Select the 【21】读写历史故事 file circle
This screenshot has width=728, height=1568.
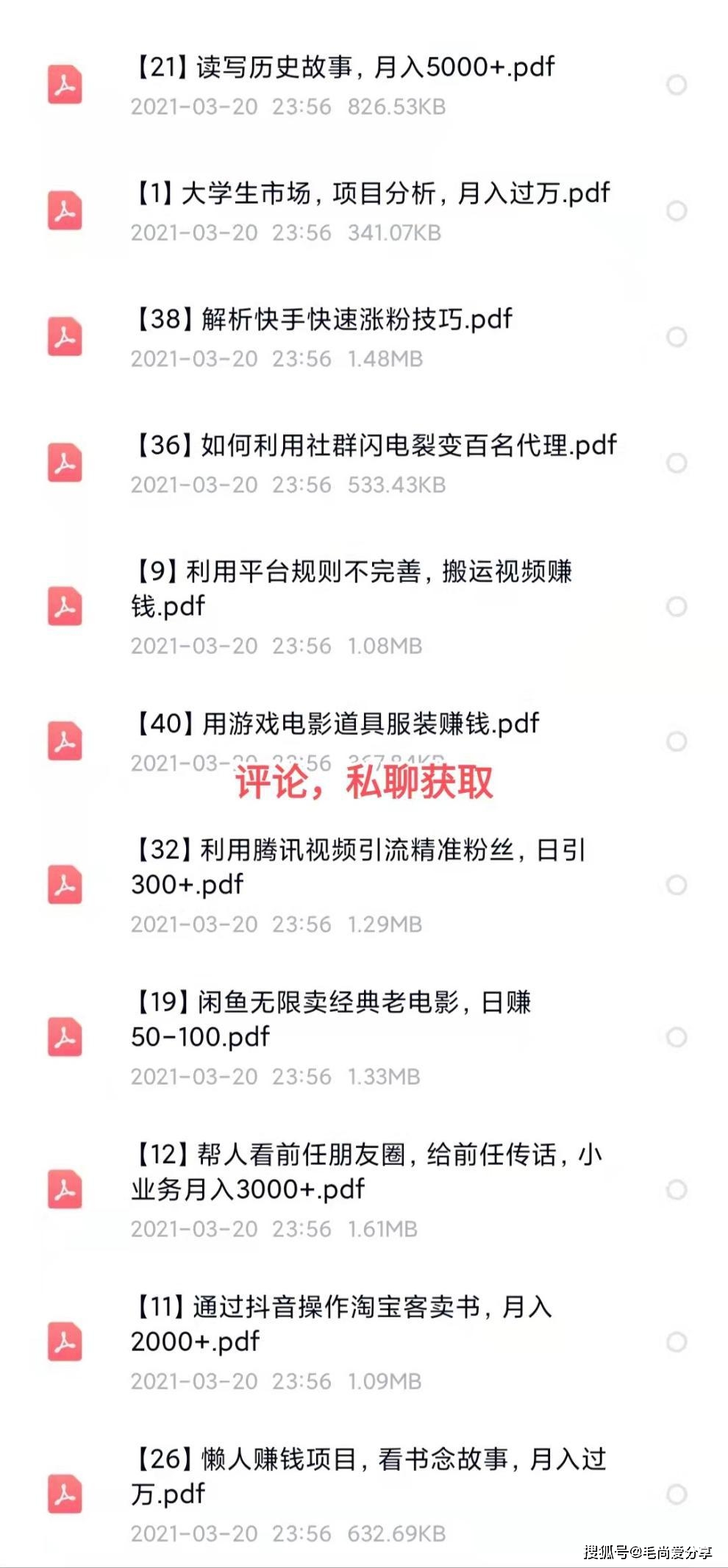677,85
